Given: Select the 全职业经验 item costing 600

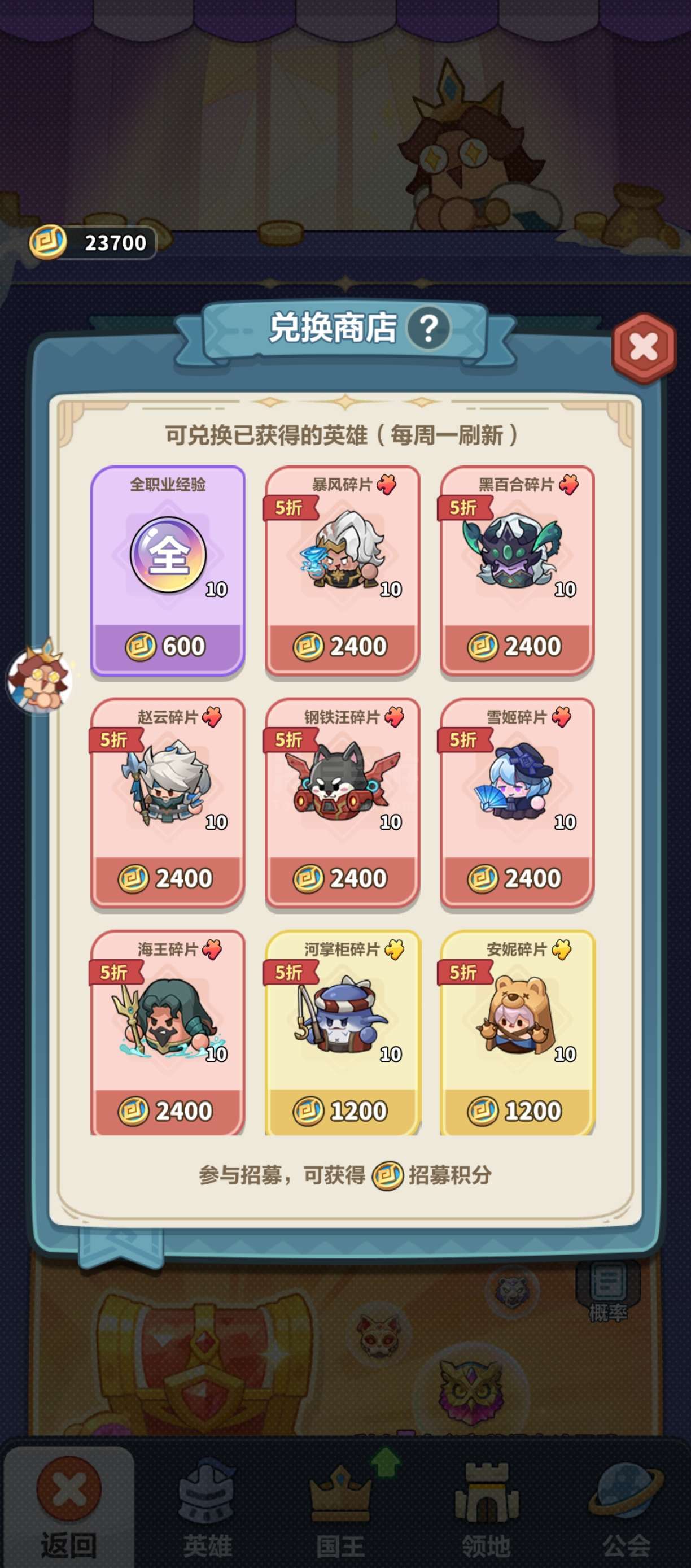Looking at the screenshot, I should tap(168, 570).
